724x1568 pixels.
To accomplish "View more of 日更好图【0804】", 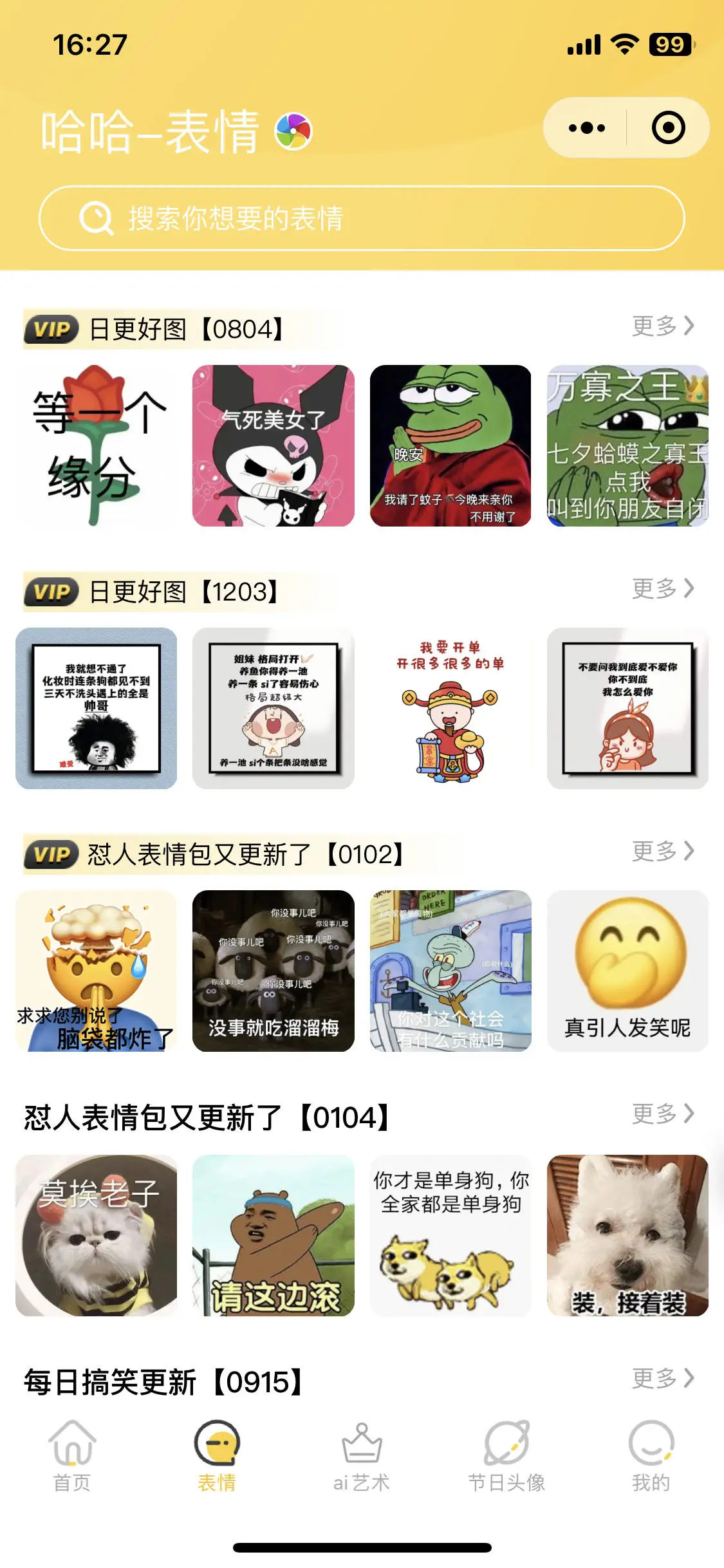I will pos(663,326).
